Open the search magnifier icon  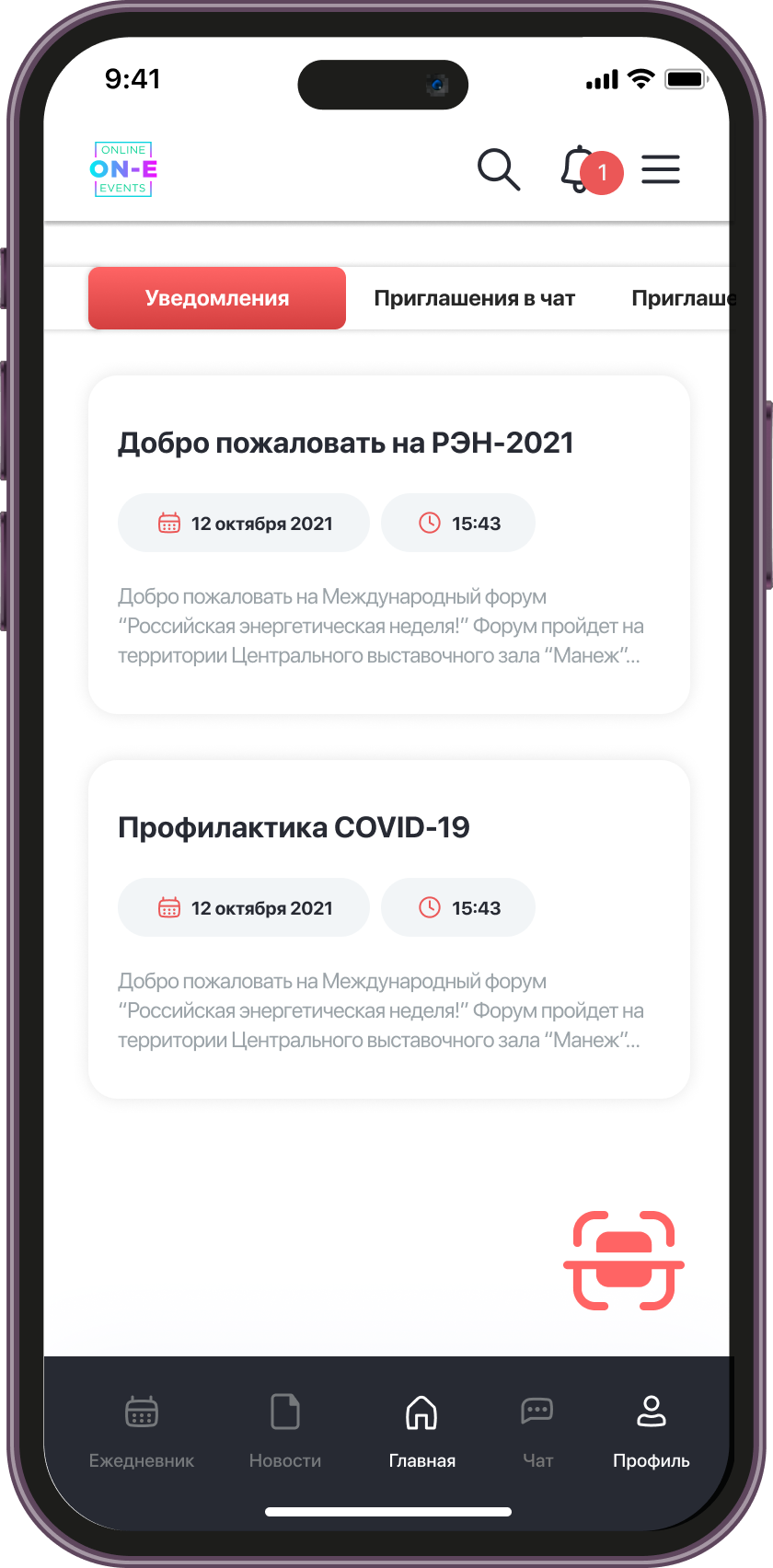(x=499, y=170)
